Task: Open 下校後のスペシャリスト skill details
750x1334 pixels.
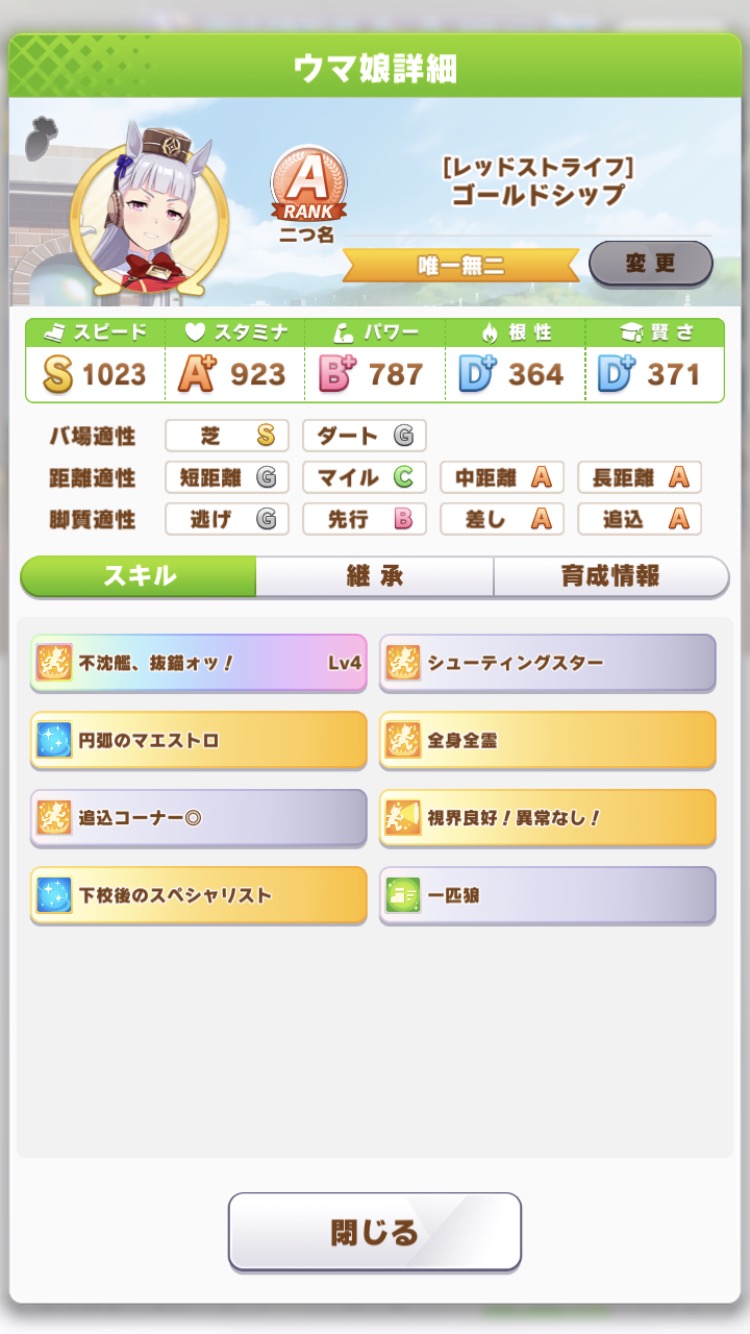Action: (x=199, y=895)
